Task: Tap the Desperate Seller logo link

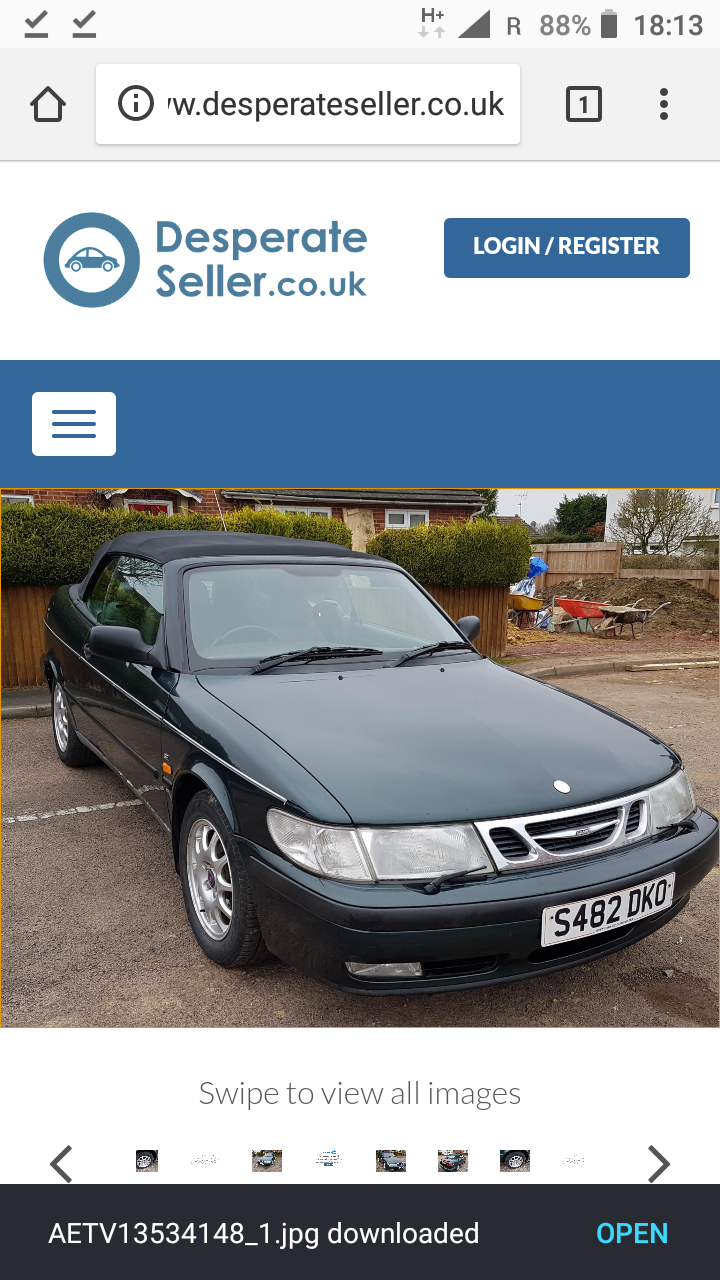Action: [x=205, y=260]
